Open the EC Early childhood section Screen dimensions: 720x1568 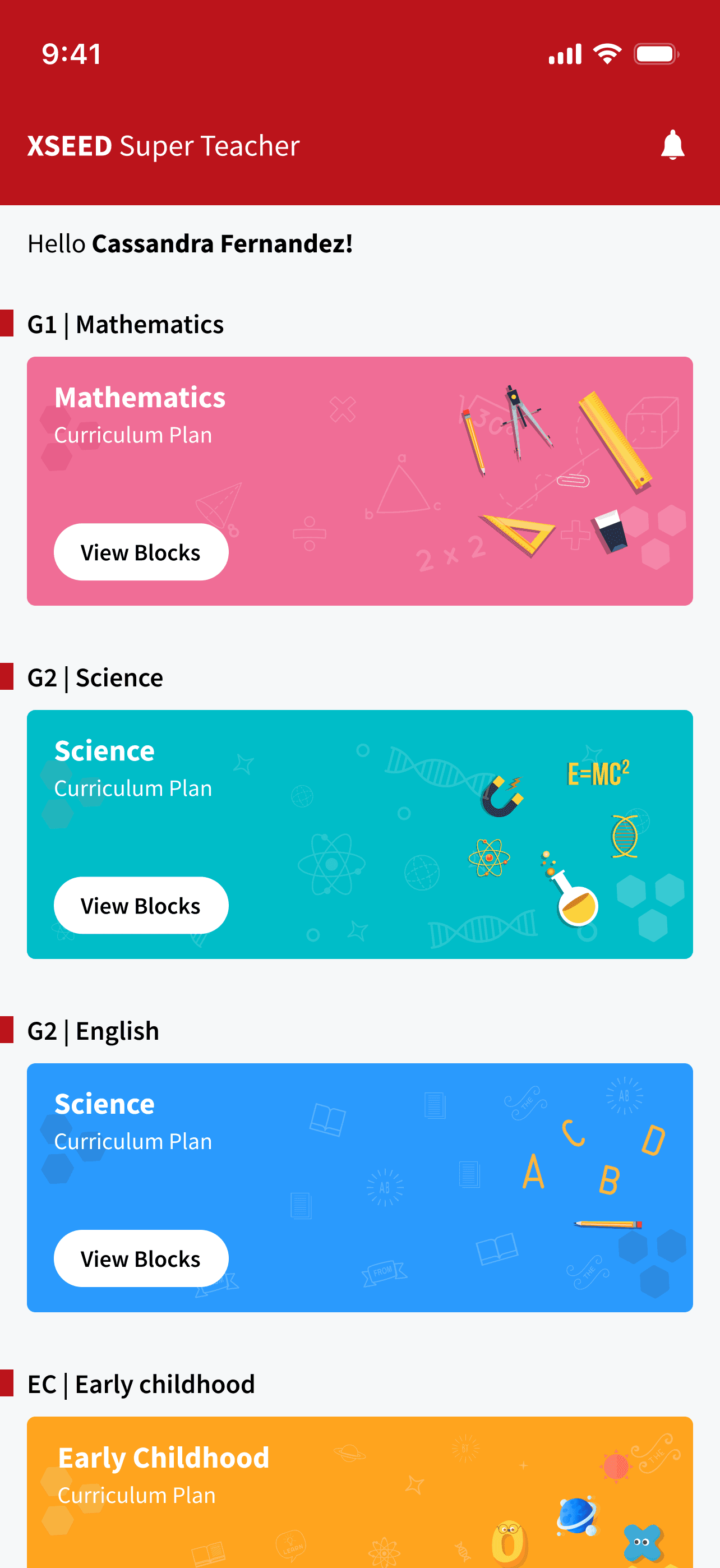[141, 1383]
